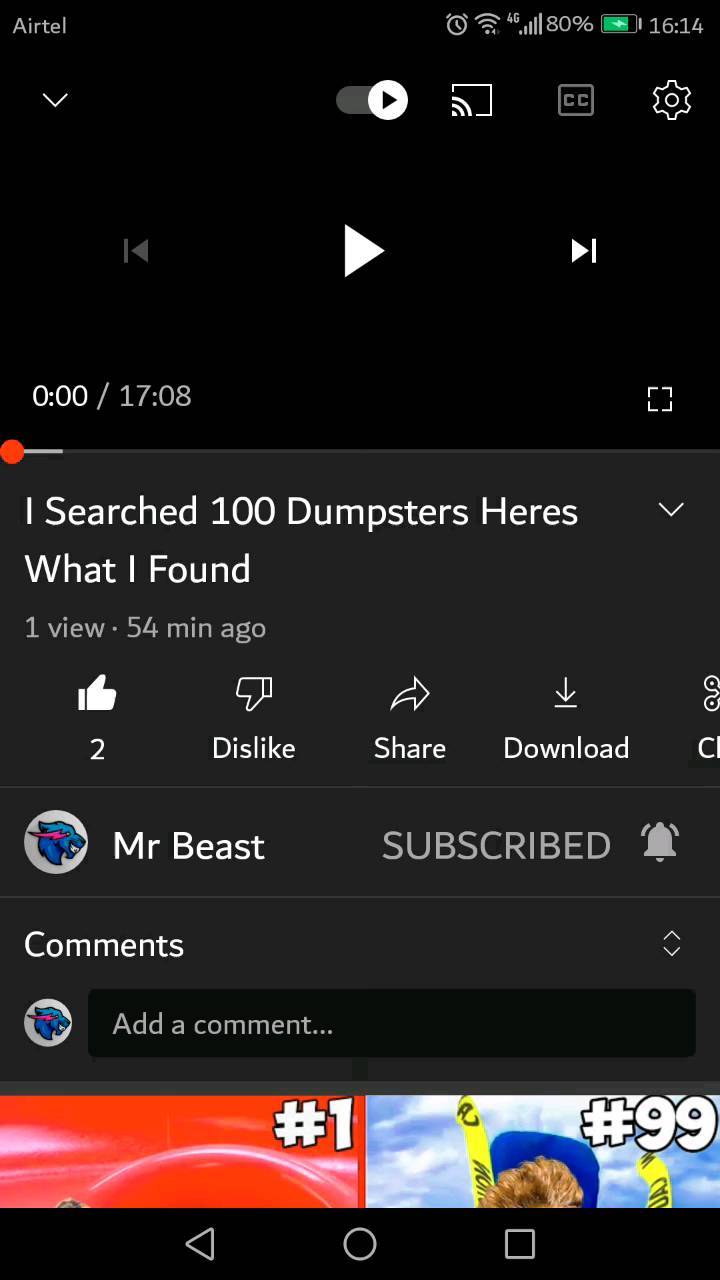The height and width of the screenshot is (1280, 720).
Task: Cast the video to another device
Action: click(472, 100)
